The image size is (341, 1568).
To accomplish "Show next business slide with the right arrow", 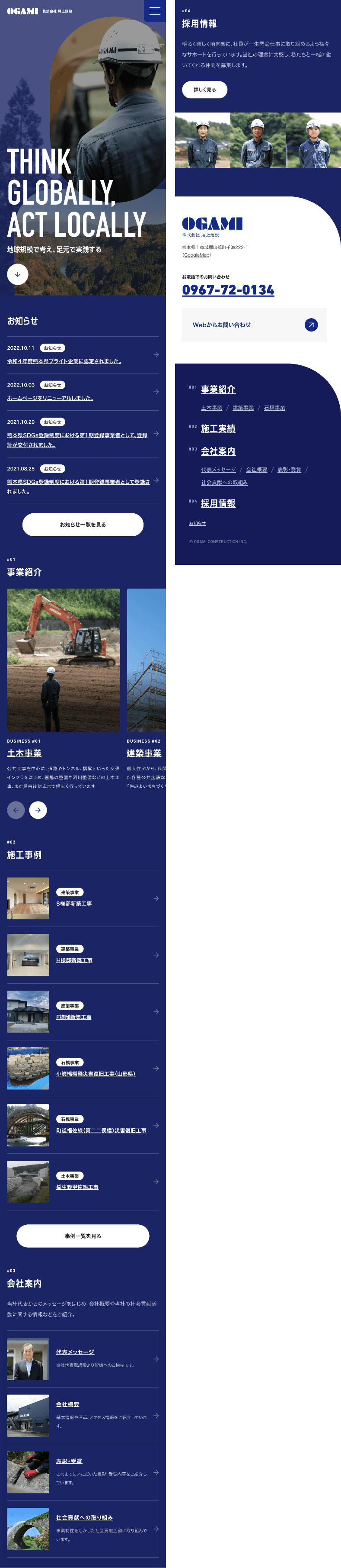I will click(x=38, y=810).
